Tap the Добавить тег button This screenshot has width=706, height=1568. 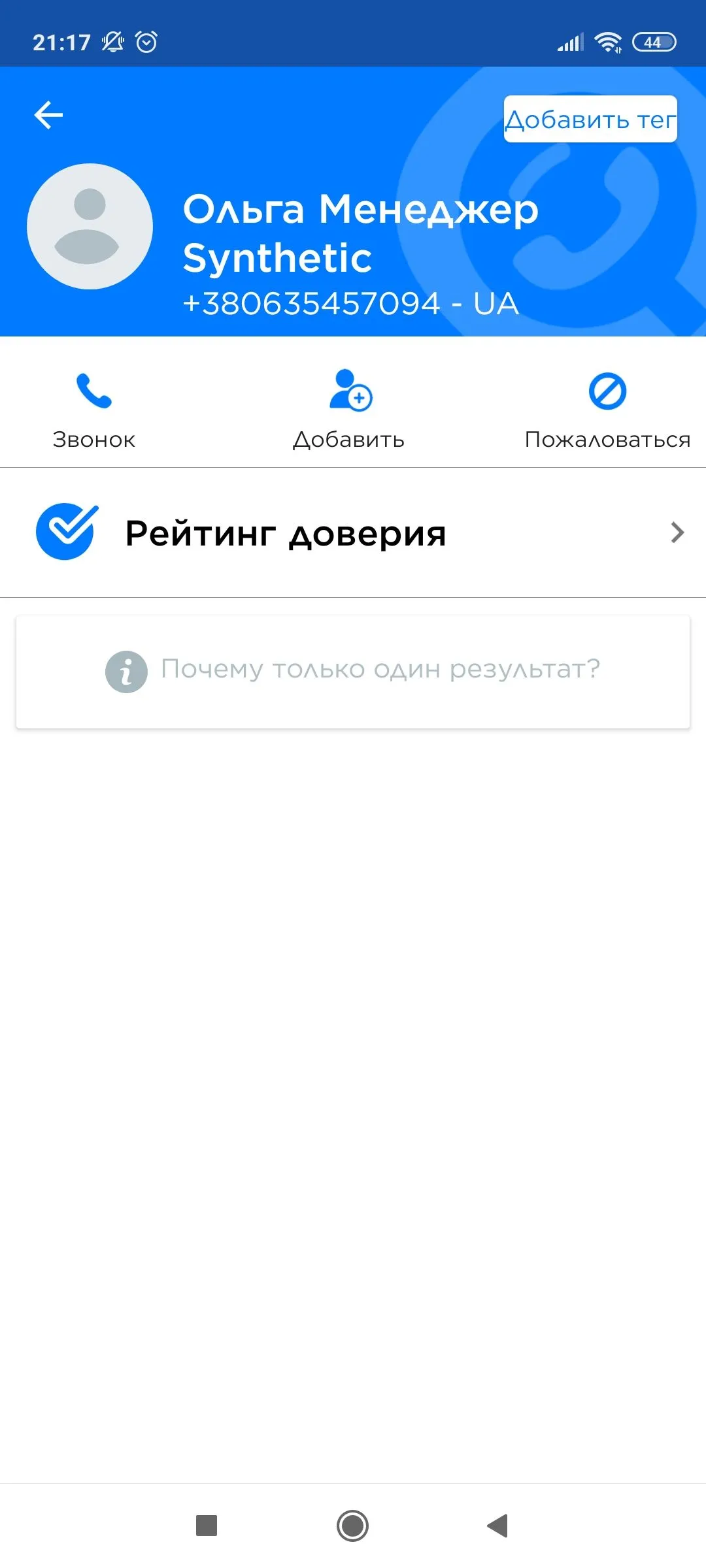(x=590, y=120)
